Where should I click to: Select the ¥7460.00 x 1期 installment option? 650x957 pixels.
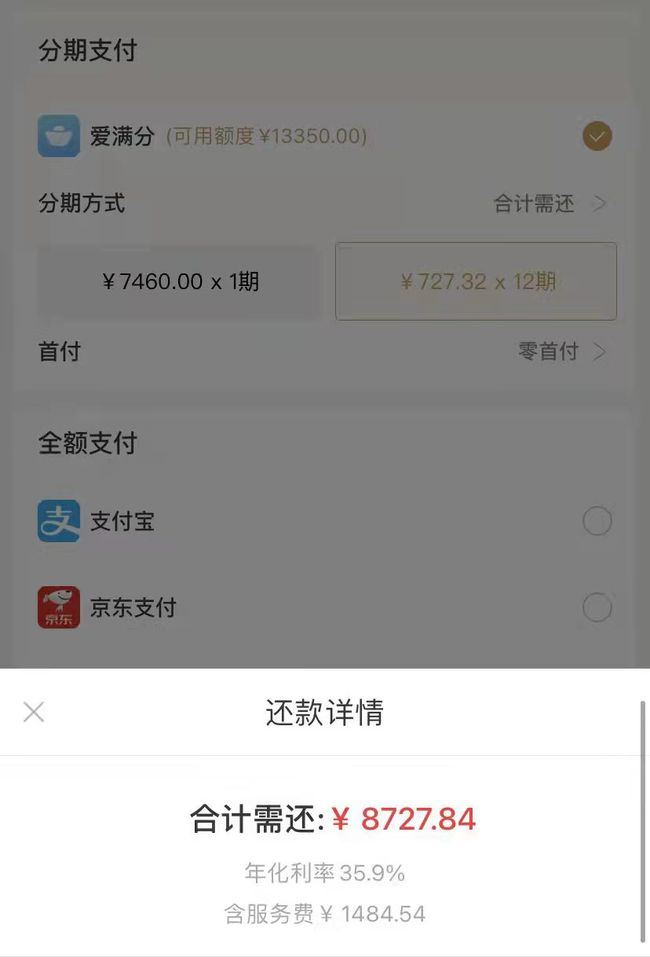[x=180, y=282]
